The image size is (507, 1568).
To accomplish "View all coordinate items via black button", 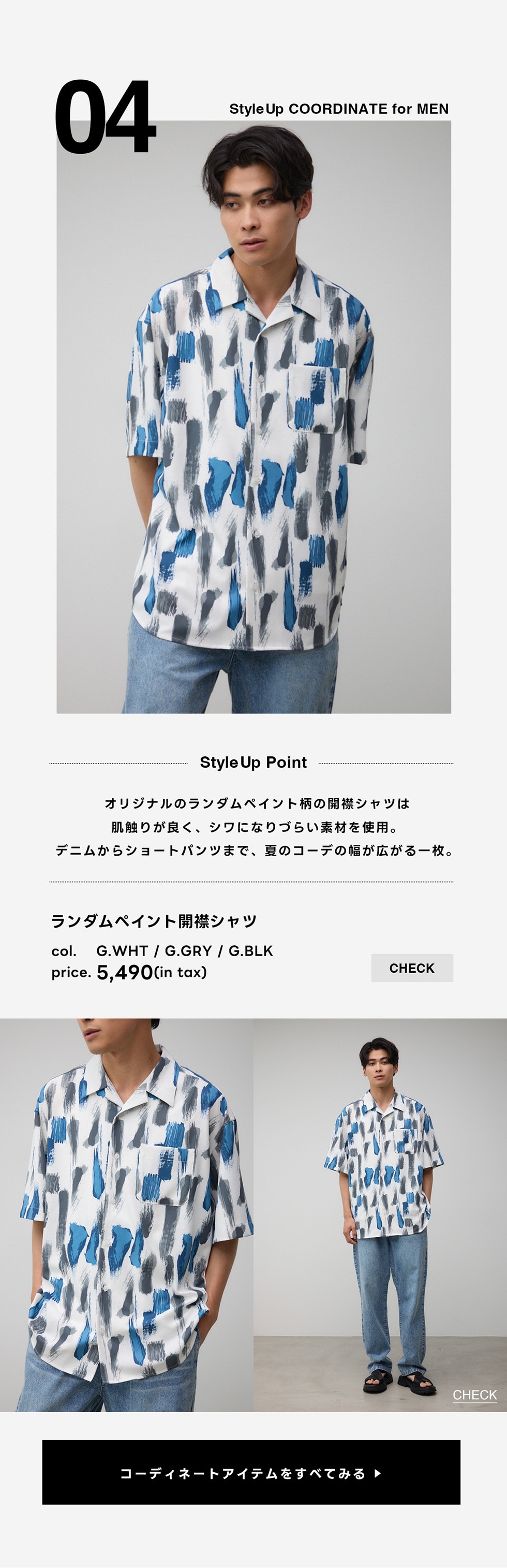I will 251,1472.
